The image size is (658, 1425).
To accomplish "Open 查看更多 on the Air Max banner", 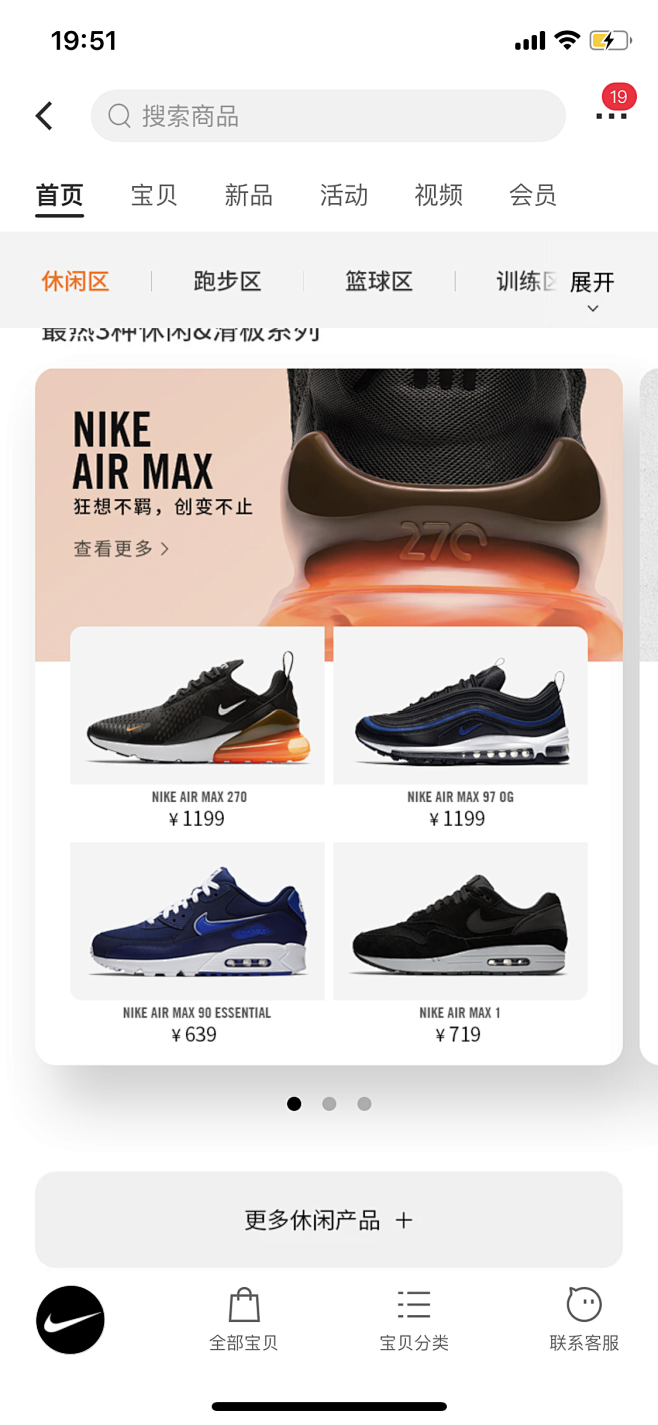I will coord(121,548).
